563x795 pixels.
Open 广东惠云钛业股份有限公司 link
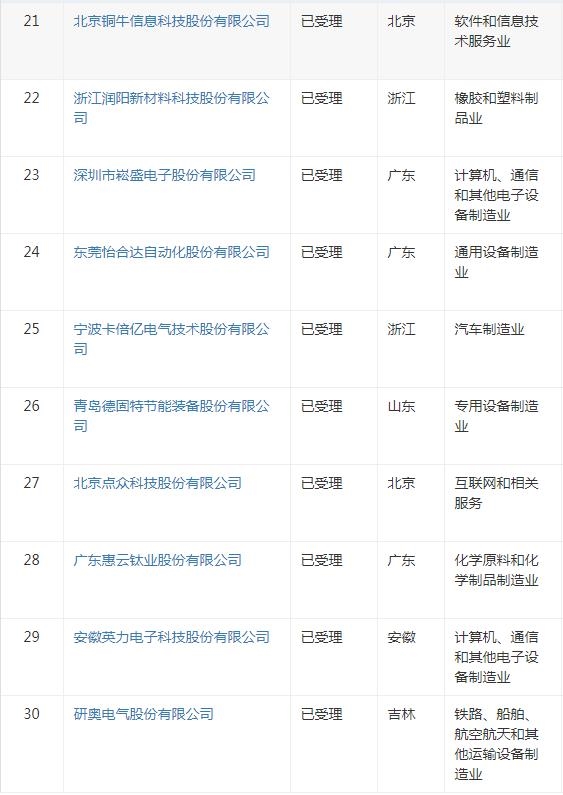coord(157,560)
